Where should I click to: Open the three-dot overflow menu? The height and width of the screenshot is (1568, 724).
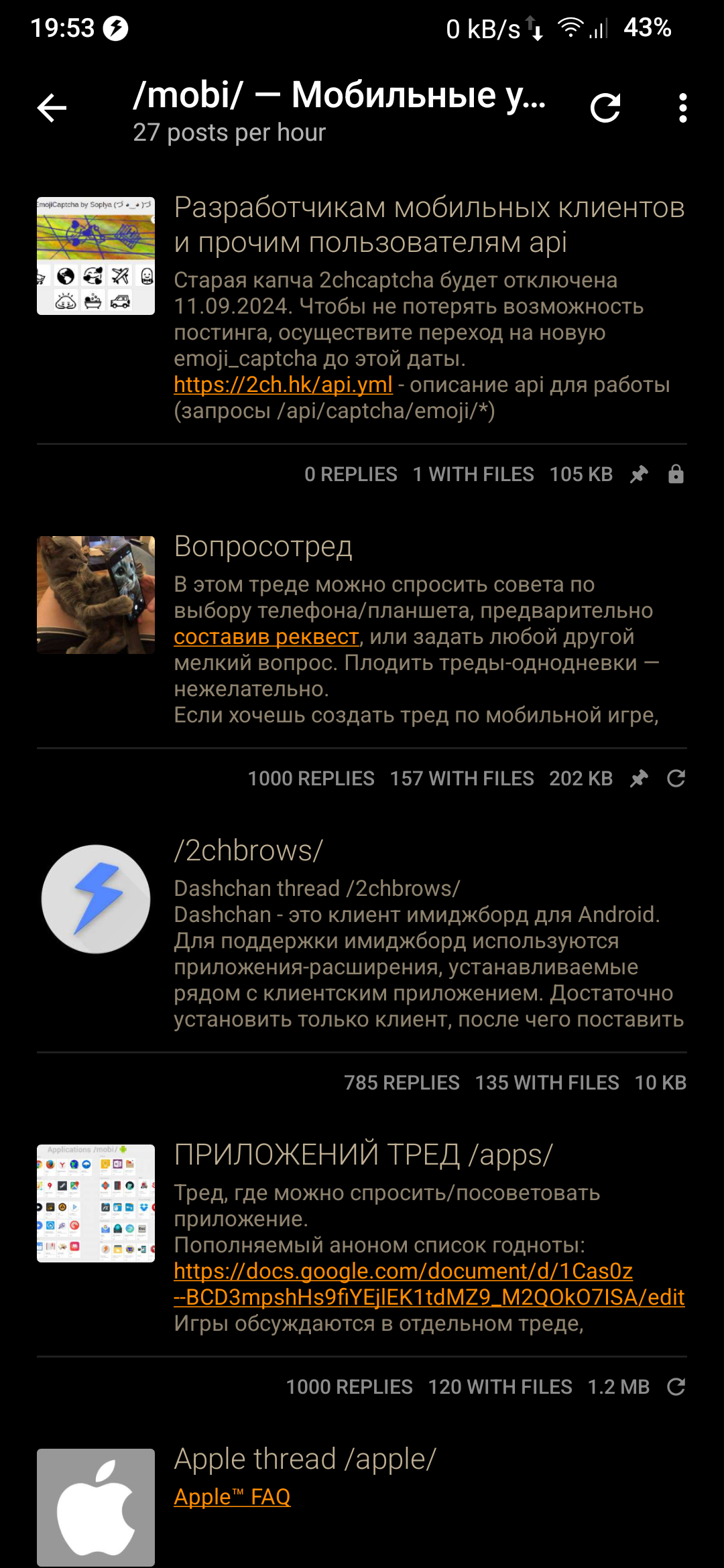682,108
